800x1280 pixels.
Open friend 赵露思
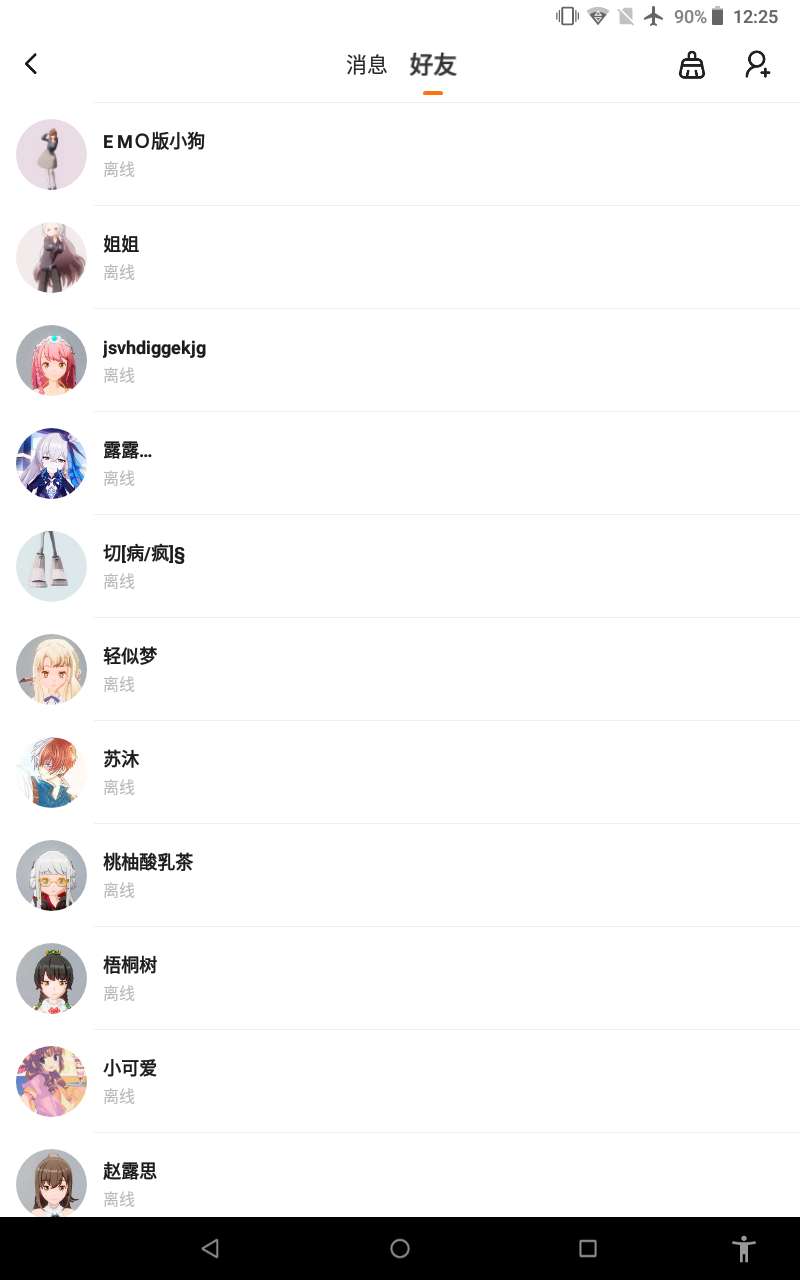pyautogui.click(x=400, y=1180)
